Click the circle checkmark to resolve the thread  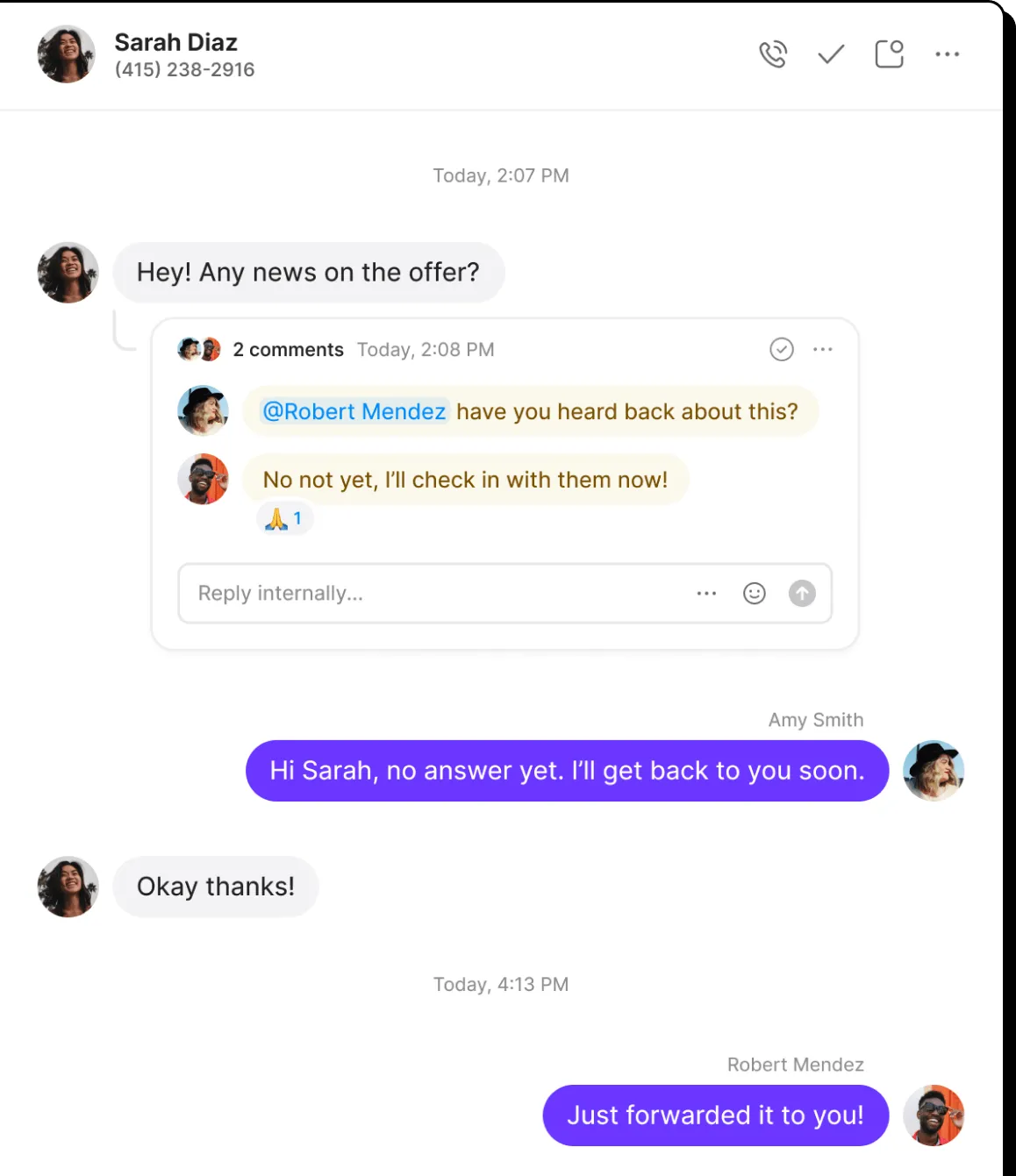coord(780,349)
